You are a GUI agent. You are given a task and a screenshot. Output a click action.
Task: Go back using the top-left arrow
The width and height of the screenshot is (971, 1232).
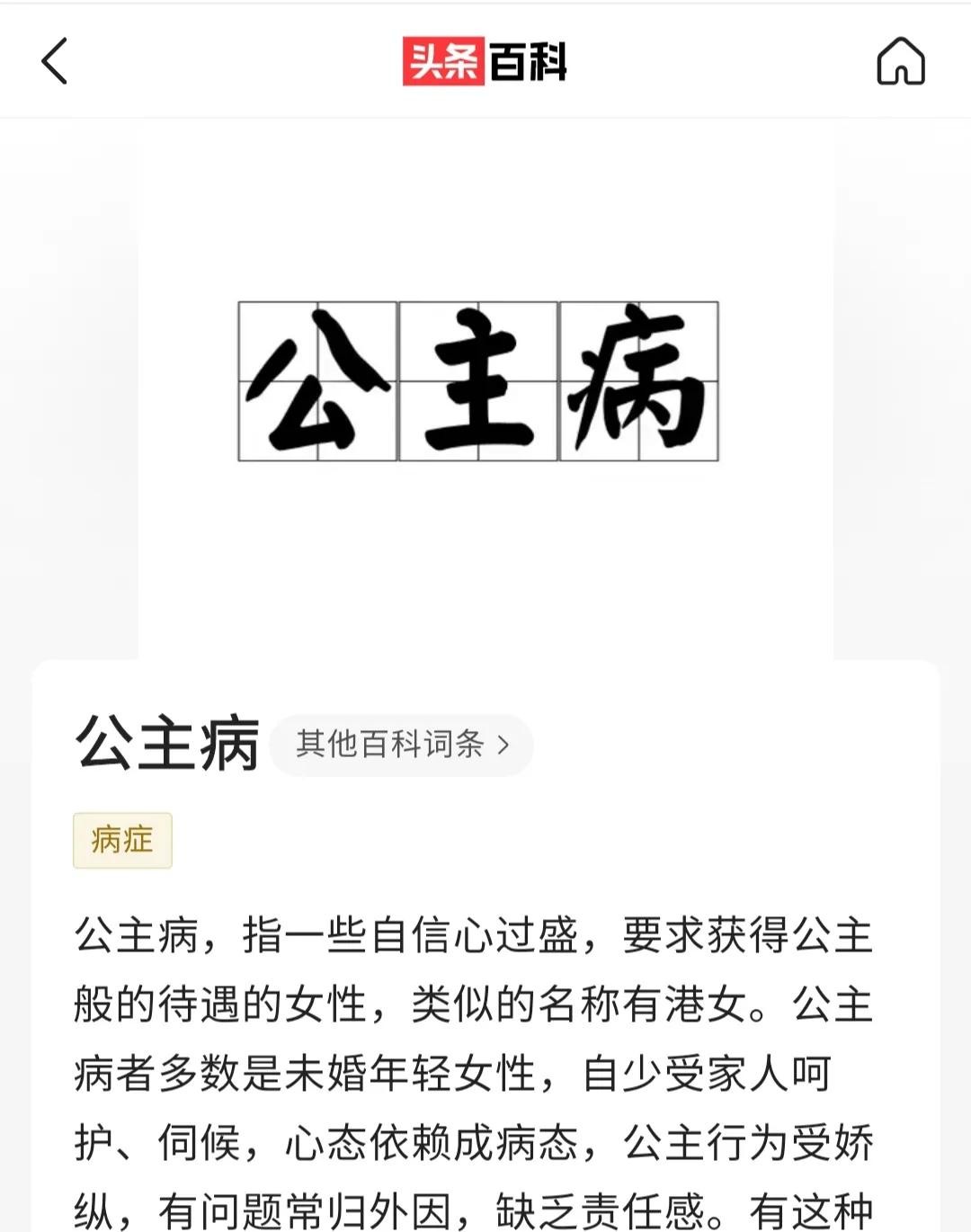(x=55, y=61)
